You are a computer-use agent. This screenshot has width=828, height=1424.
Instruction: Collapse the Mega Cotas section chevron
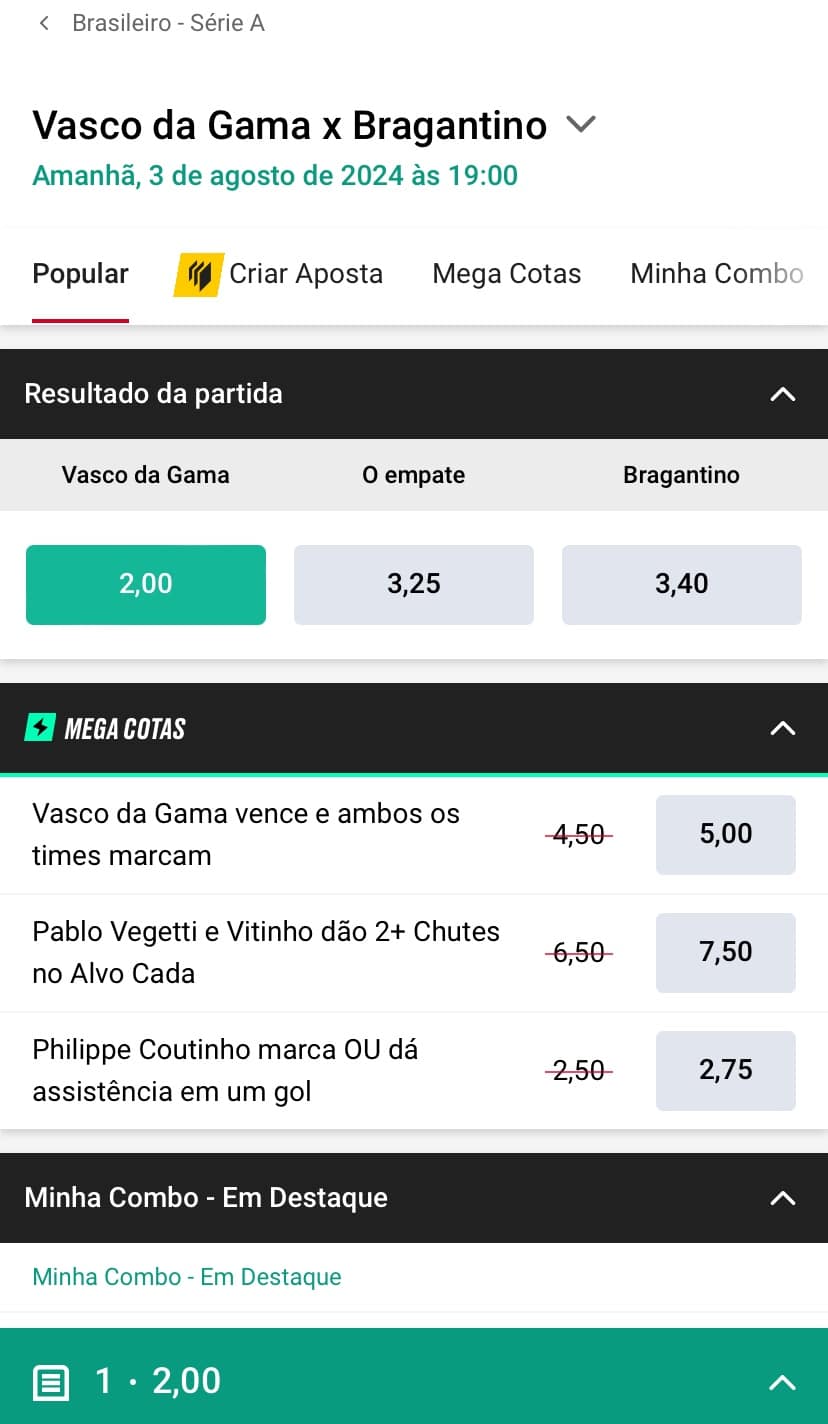784,728
